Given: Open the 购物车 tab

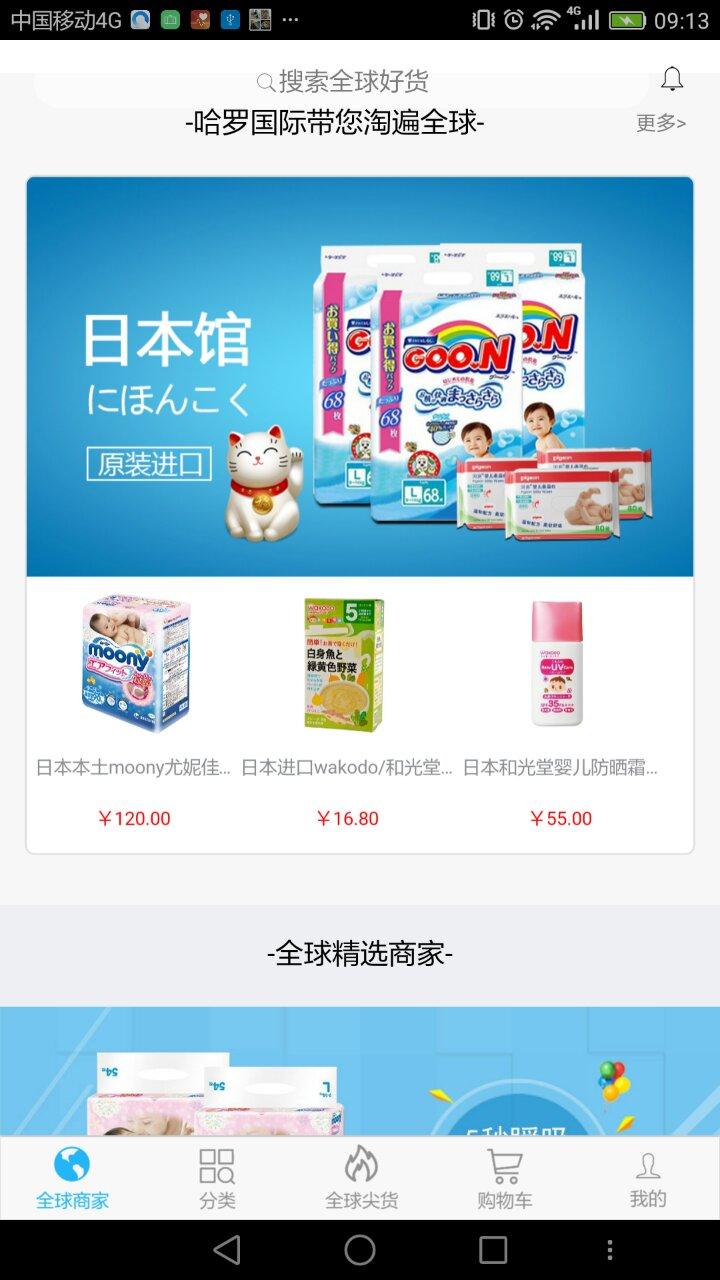Looking at the screenshot, I should click(504, 1179).
